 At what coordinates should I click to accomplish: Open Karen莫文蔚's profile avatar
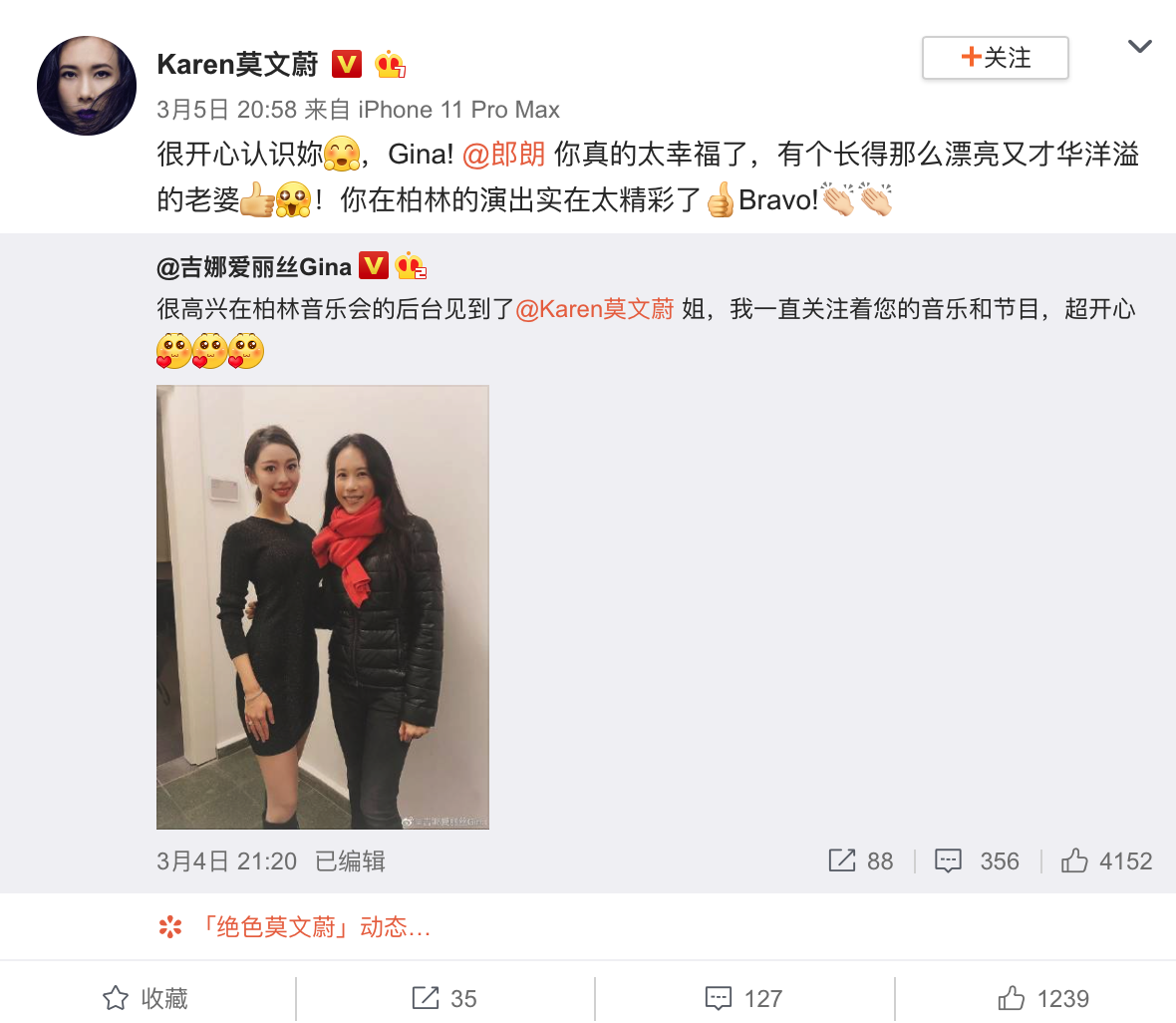pos(87,86)
